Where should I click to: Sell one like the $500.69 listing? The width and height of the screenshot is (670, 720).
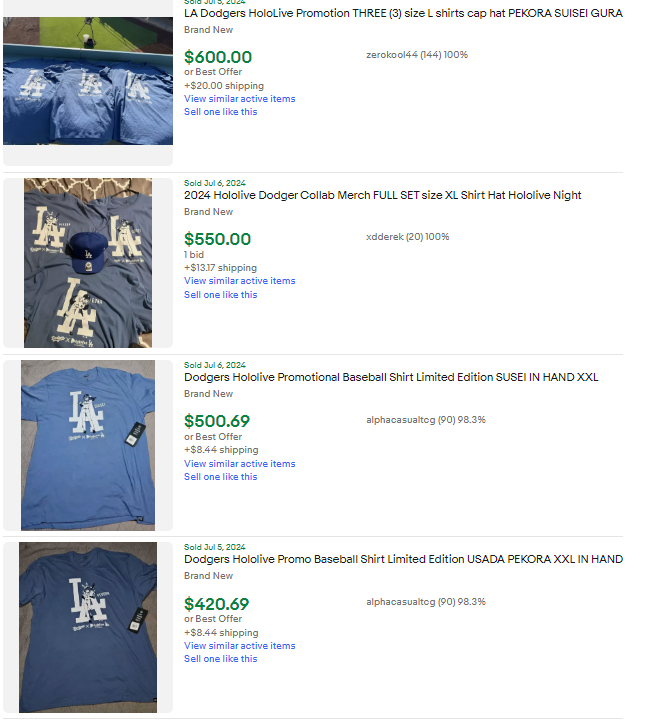[220, 477]
